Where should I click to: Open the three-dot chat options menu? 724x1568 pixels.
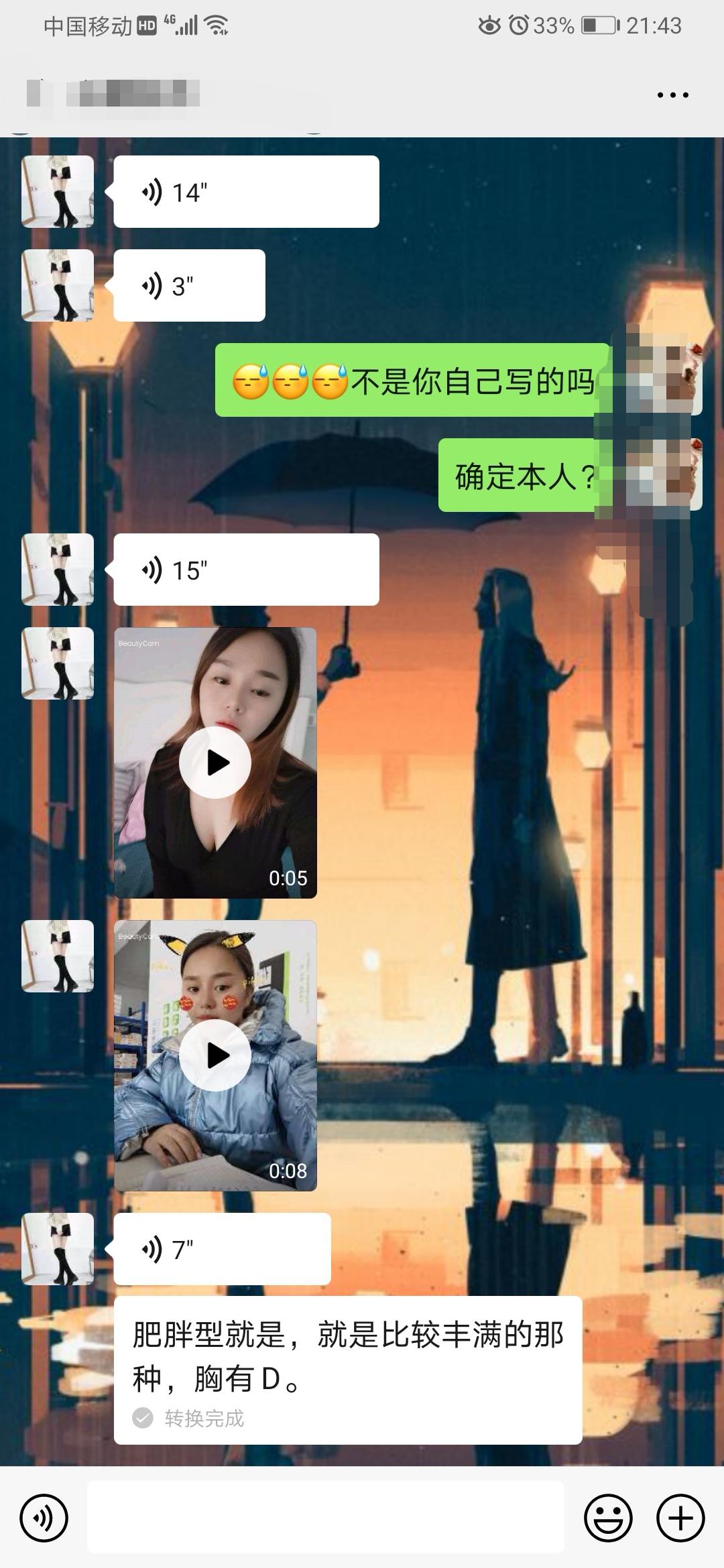pyautogui.click(x=672, y=95)
